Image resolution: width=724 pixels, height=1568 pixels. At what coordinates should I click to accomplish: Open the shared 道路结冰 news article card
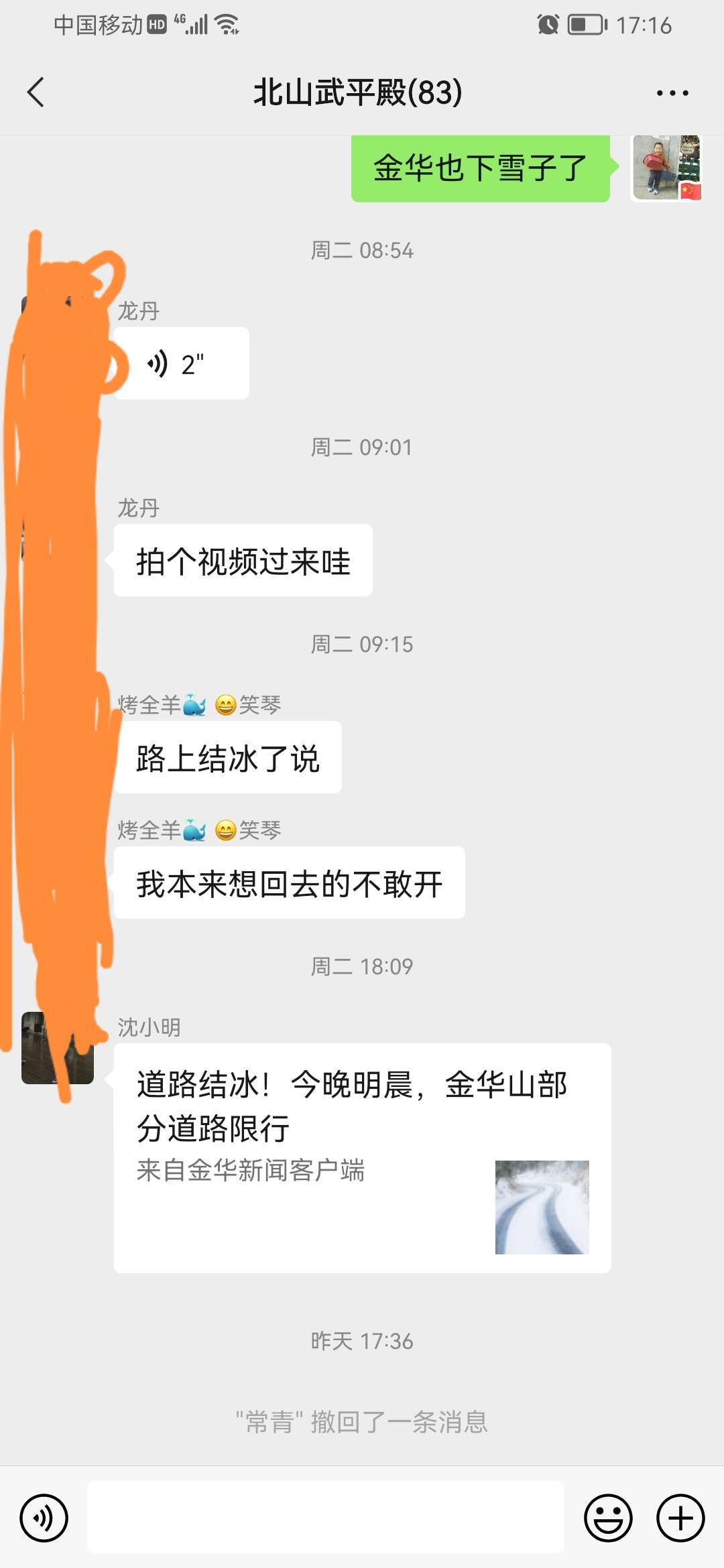(362, 1158)
